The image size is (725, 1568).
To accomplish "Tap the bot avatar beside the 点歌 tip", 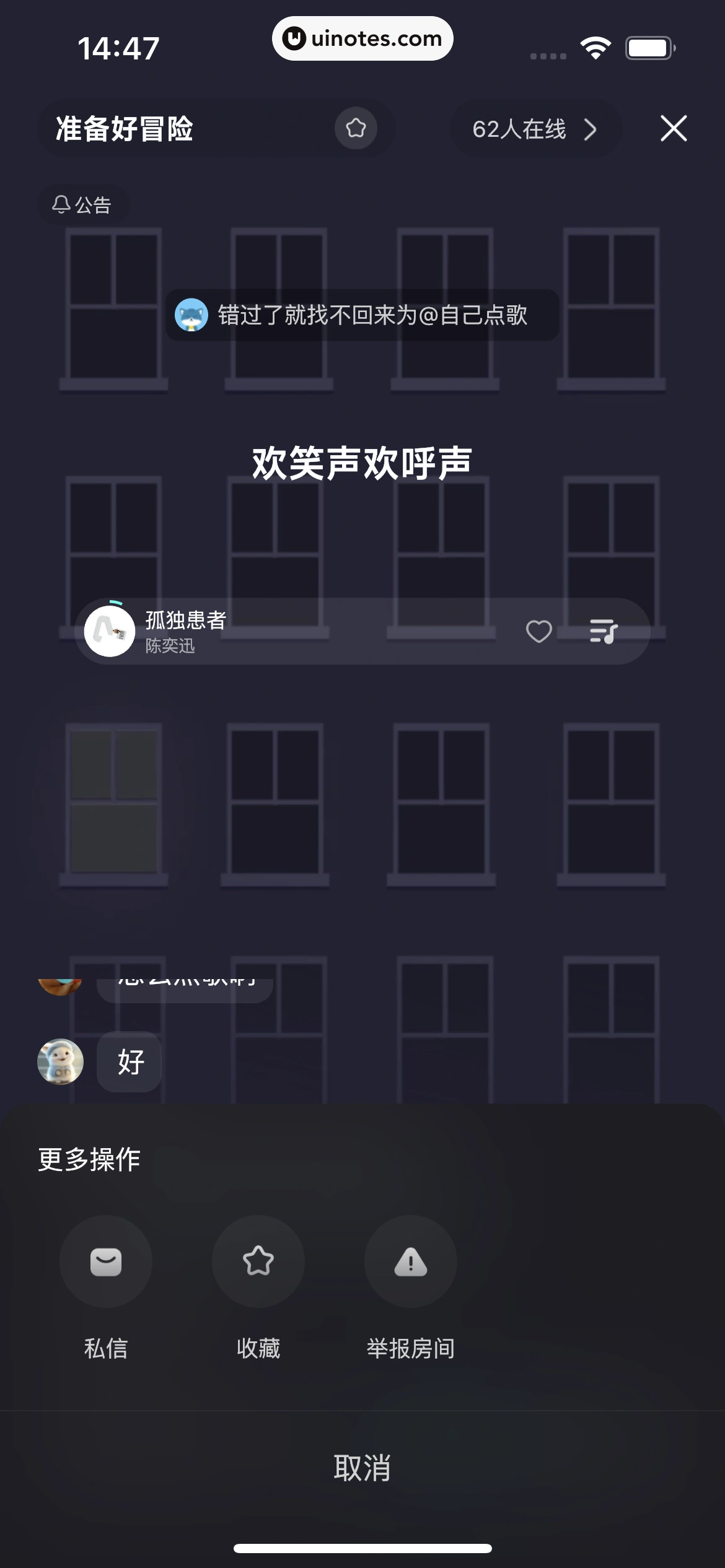I will (191, 316).
